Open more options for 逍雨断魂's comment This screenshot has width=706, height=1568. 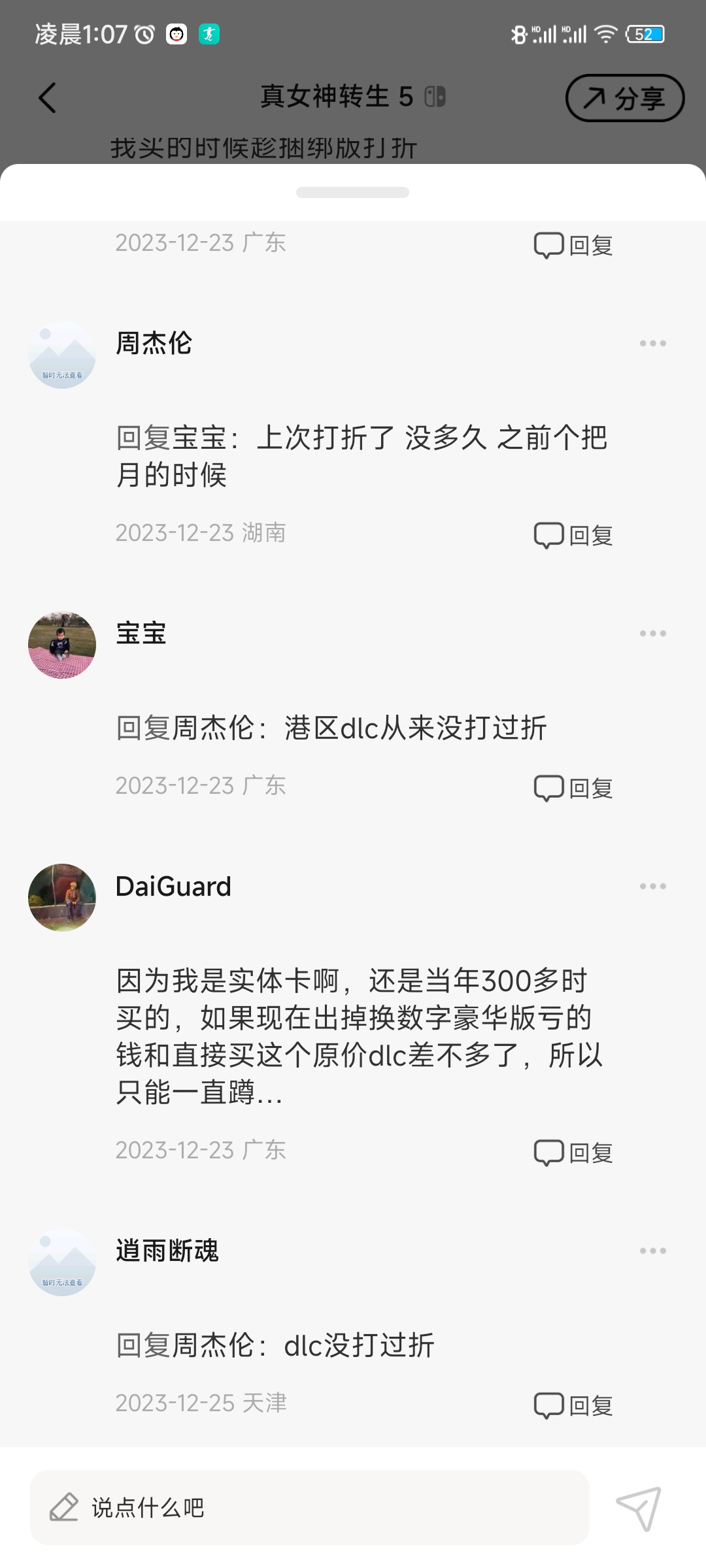(652, 1250)
